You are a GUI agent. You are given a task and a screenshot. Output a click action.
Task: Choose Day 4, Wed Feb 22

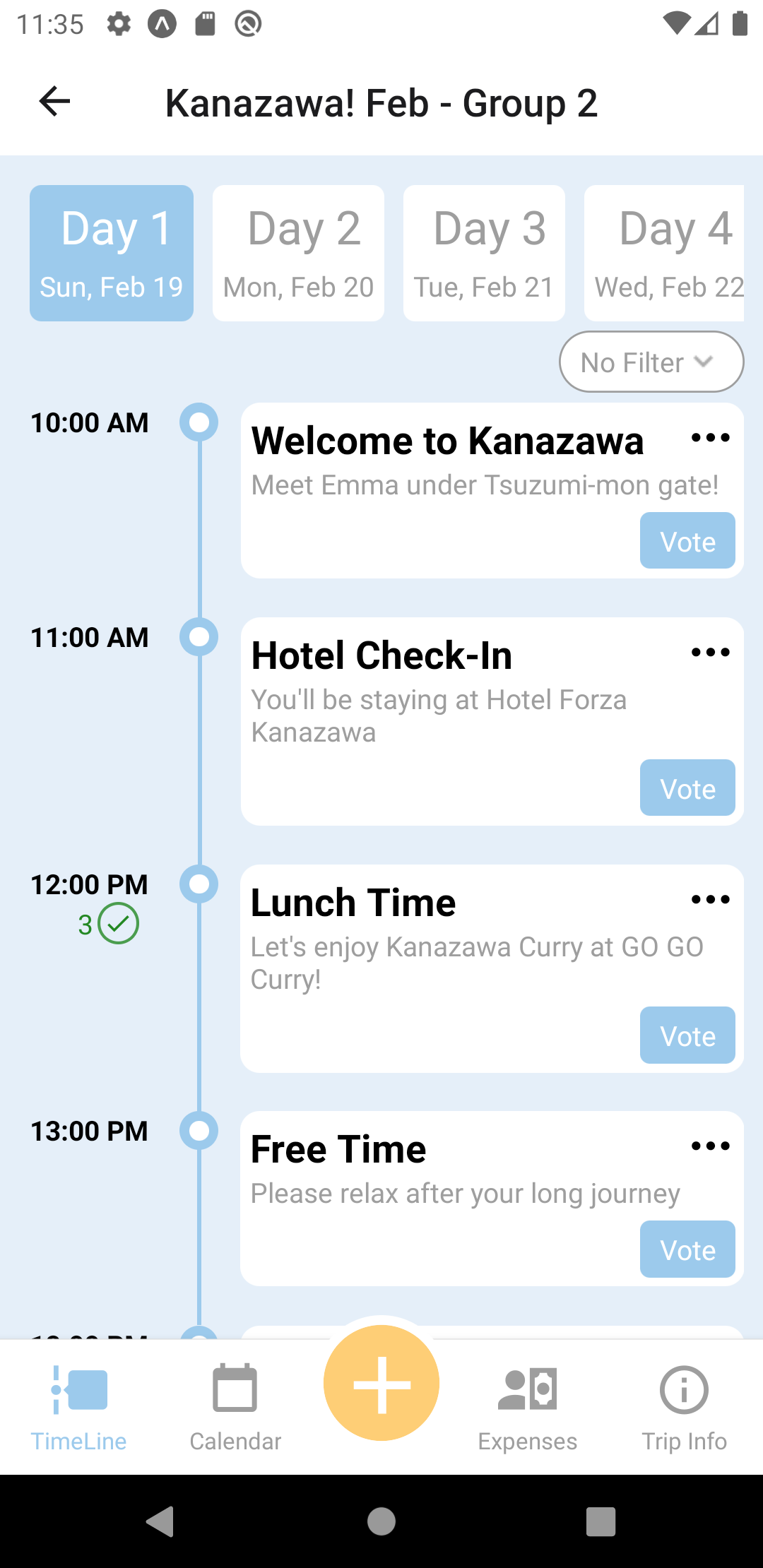tap(664, 253)
